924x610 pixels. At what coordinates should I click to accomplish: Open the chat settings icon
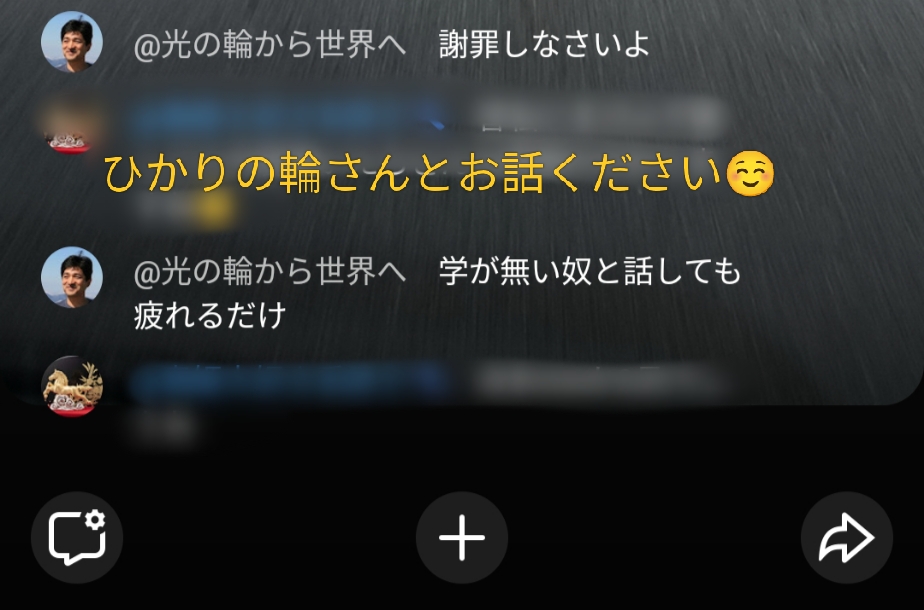(x=77, y=538)
